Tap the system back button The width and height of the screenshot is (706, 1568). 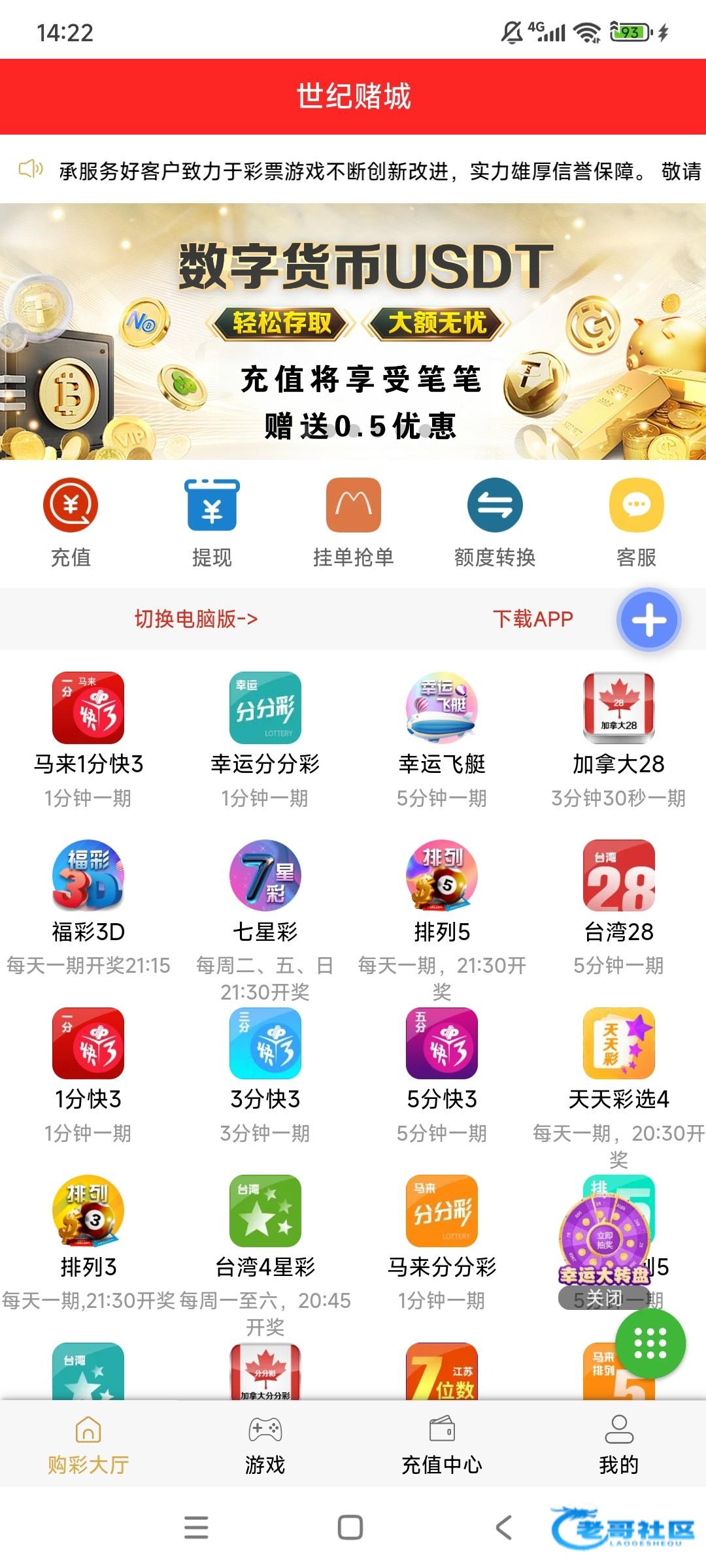[x=503, y=1527]
